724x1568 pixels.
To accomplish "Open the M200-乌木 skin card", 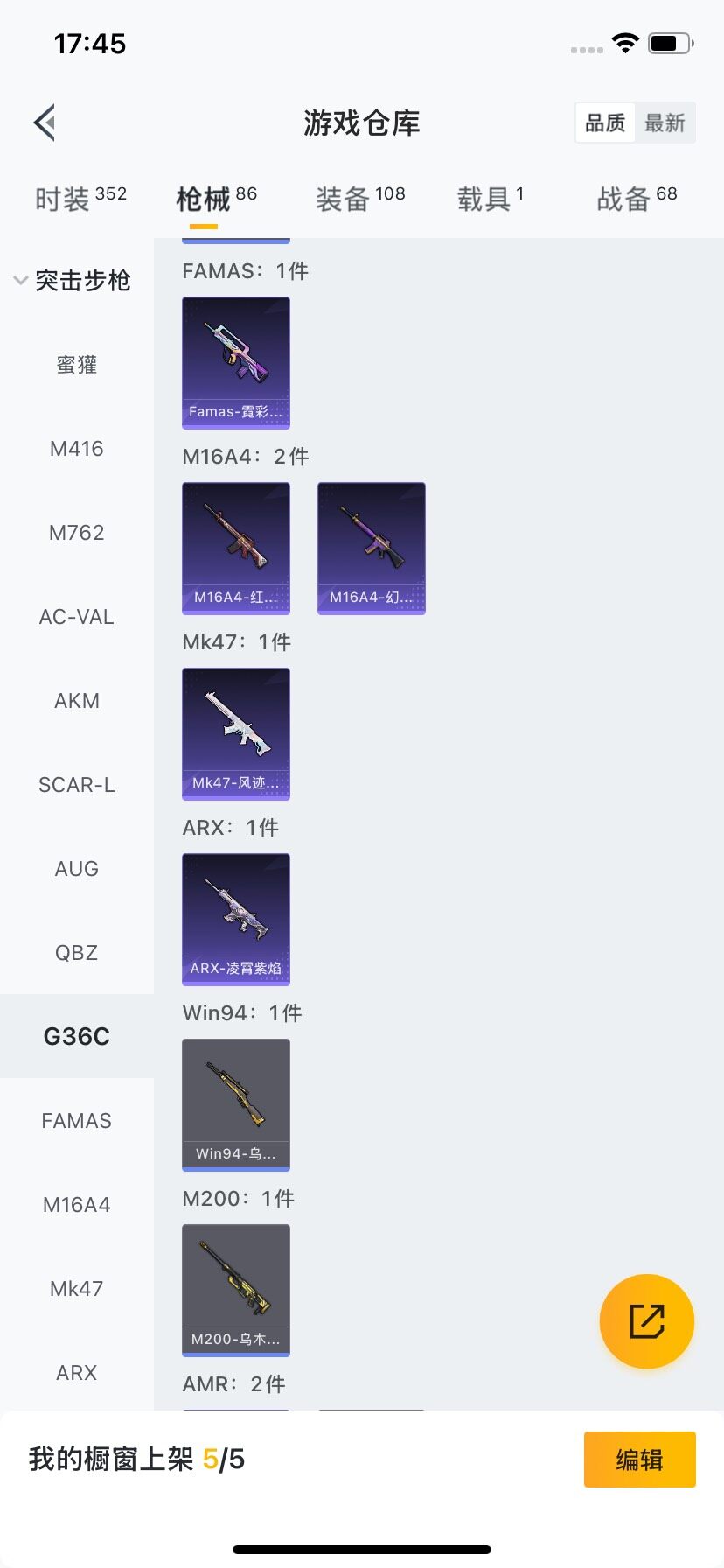I will pyautogui.click(x=236, y=1290).
